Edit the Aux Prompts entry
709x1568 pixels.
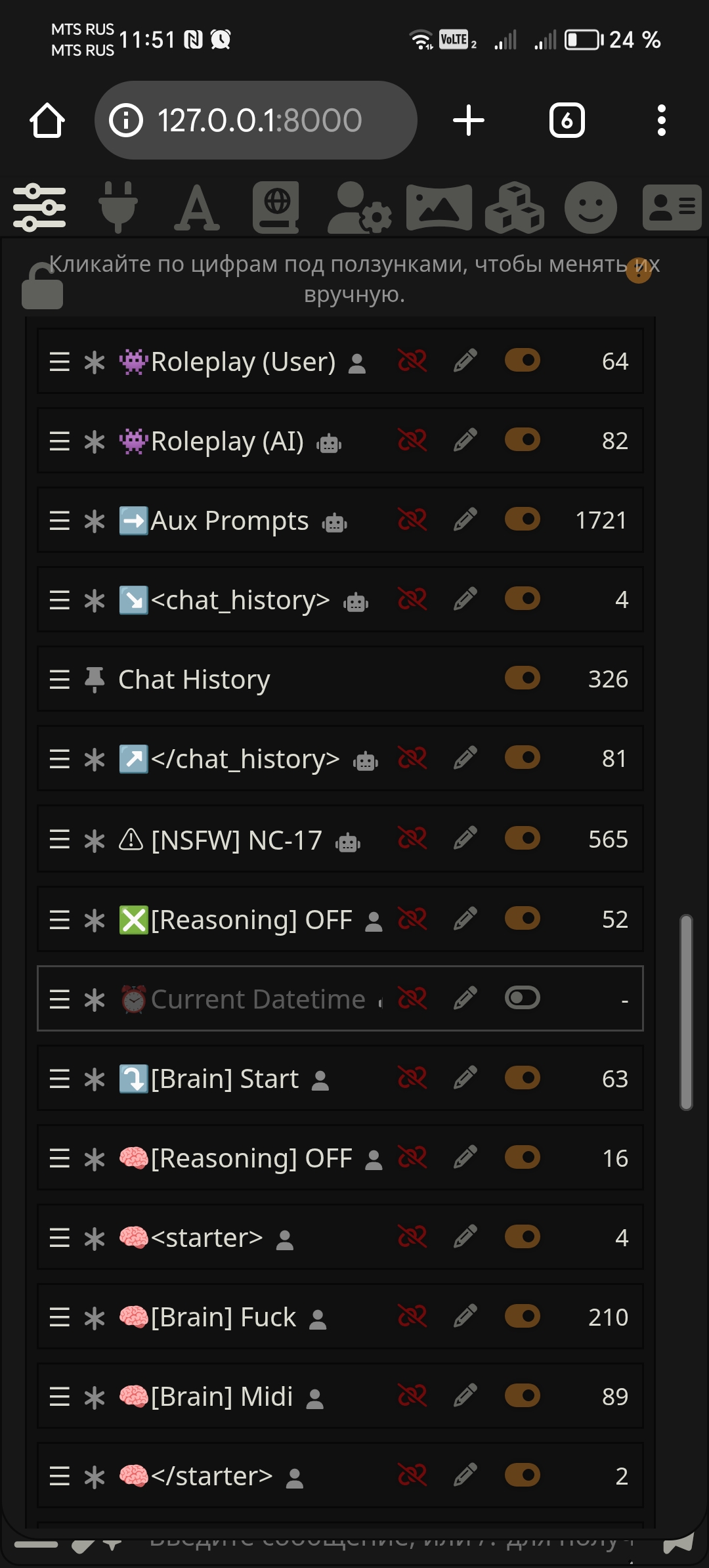pos(465,520)
